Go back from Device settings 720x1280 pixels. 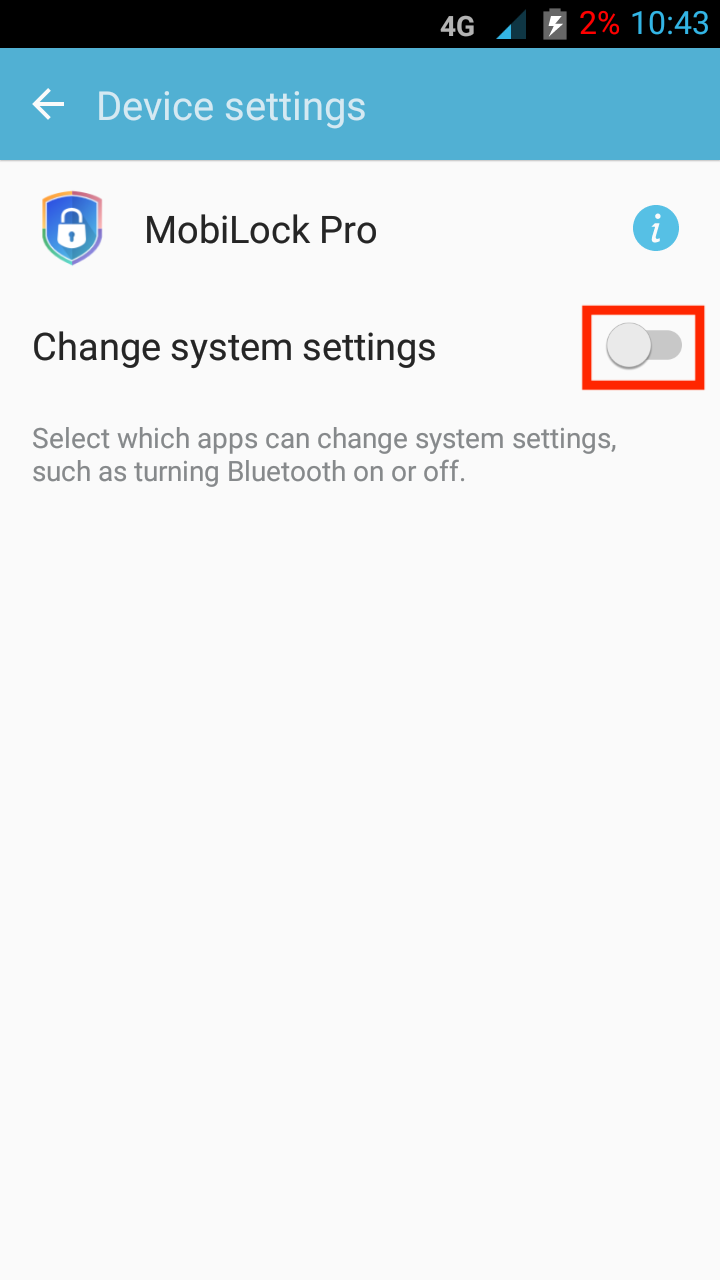[48, 105]
